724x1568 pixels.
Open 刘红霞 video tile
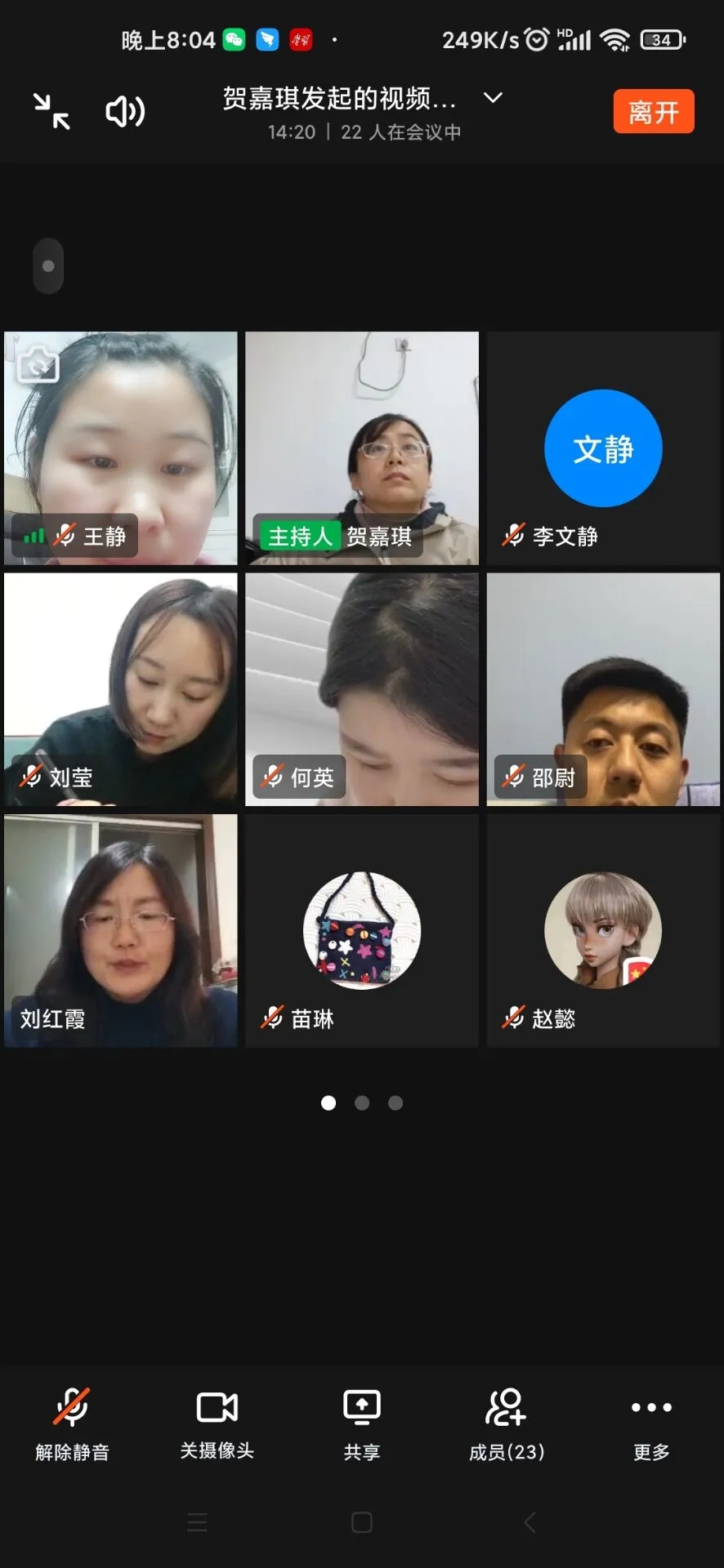121,930
